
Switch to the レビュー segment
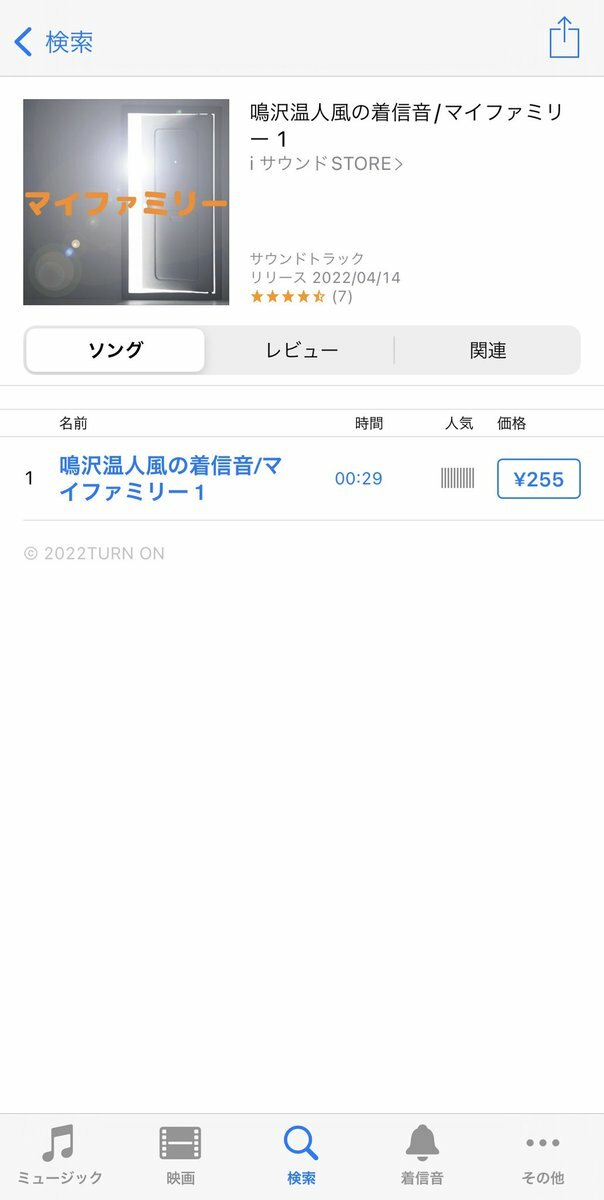tap(301, 350)
